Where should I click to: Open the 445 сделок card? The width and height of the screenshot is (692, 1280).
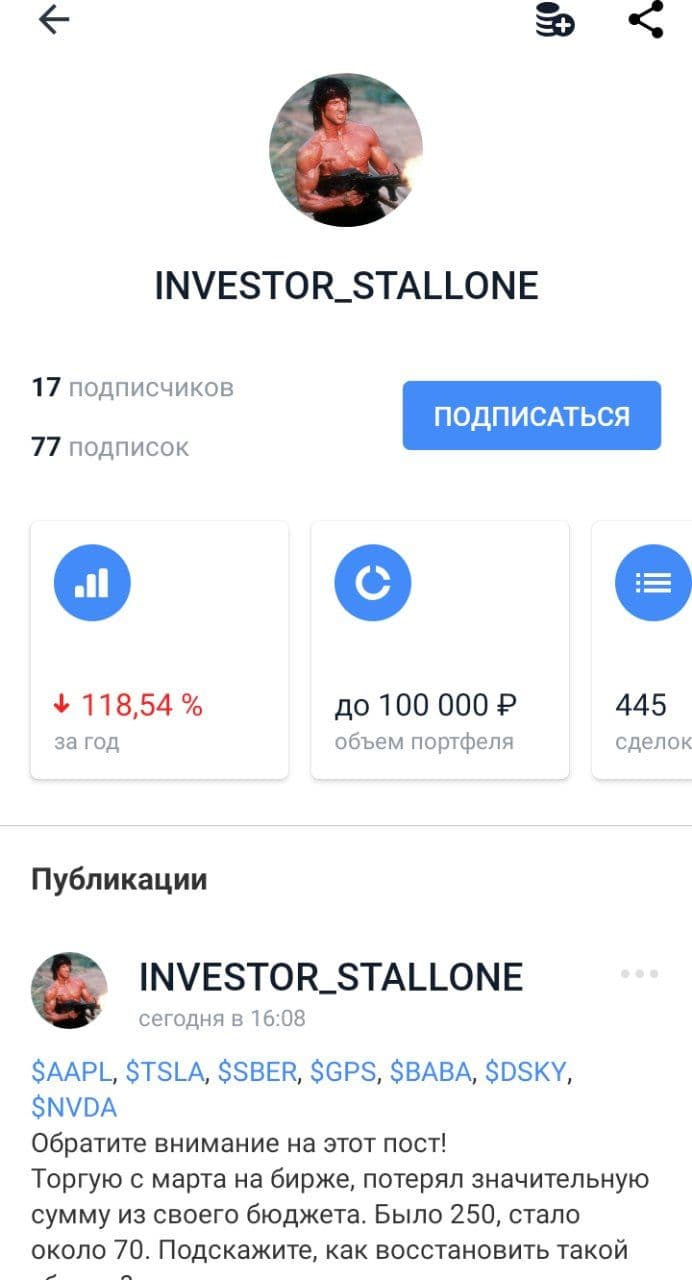(x=645, y=649)
